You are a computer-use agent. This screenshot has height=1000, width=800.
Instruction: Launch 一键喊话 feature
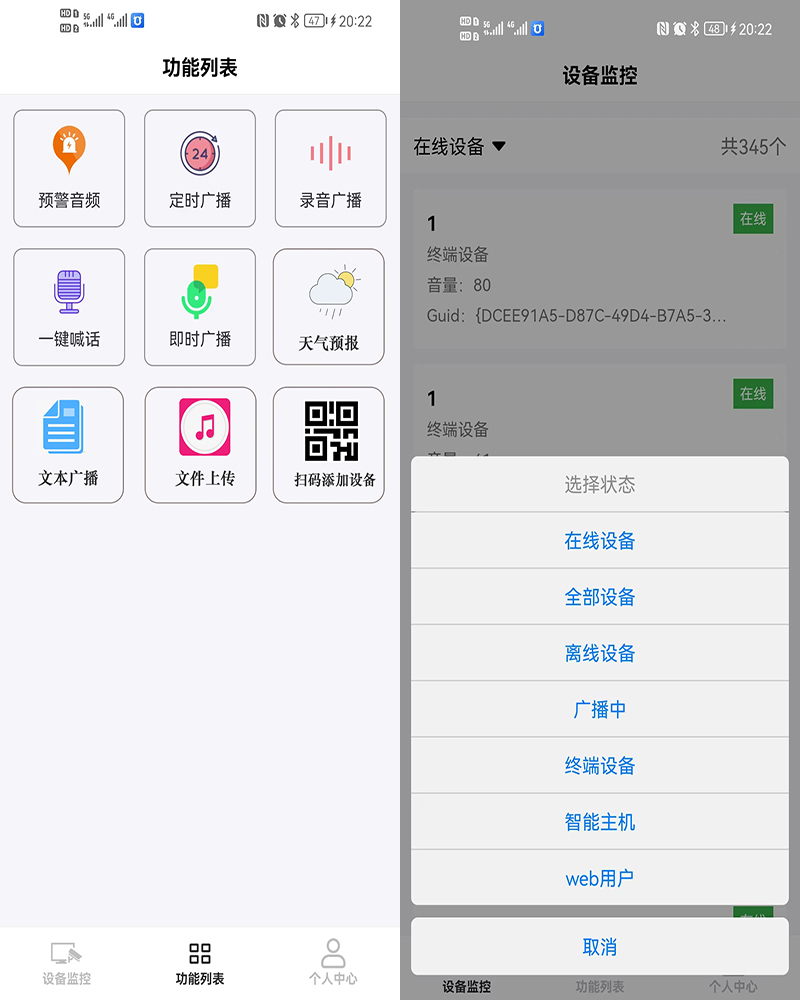(x=69, y=307)
